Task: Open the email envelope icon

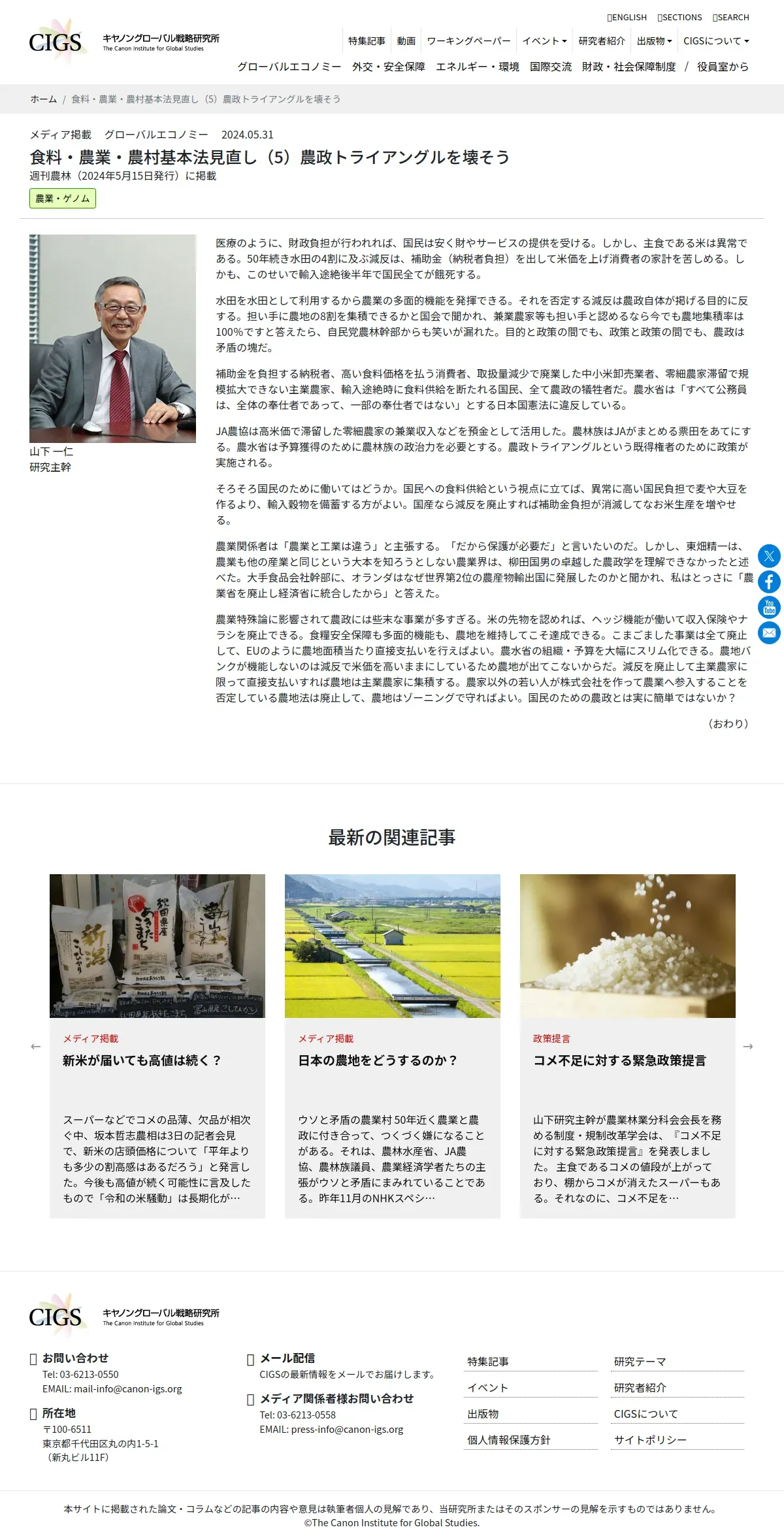Action: point(769,632)
